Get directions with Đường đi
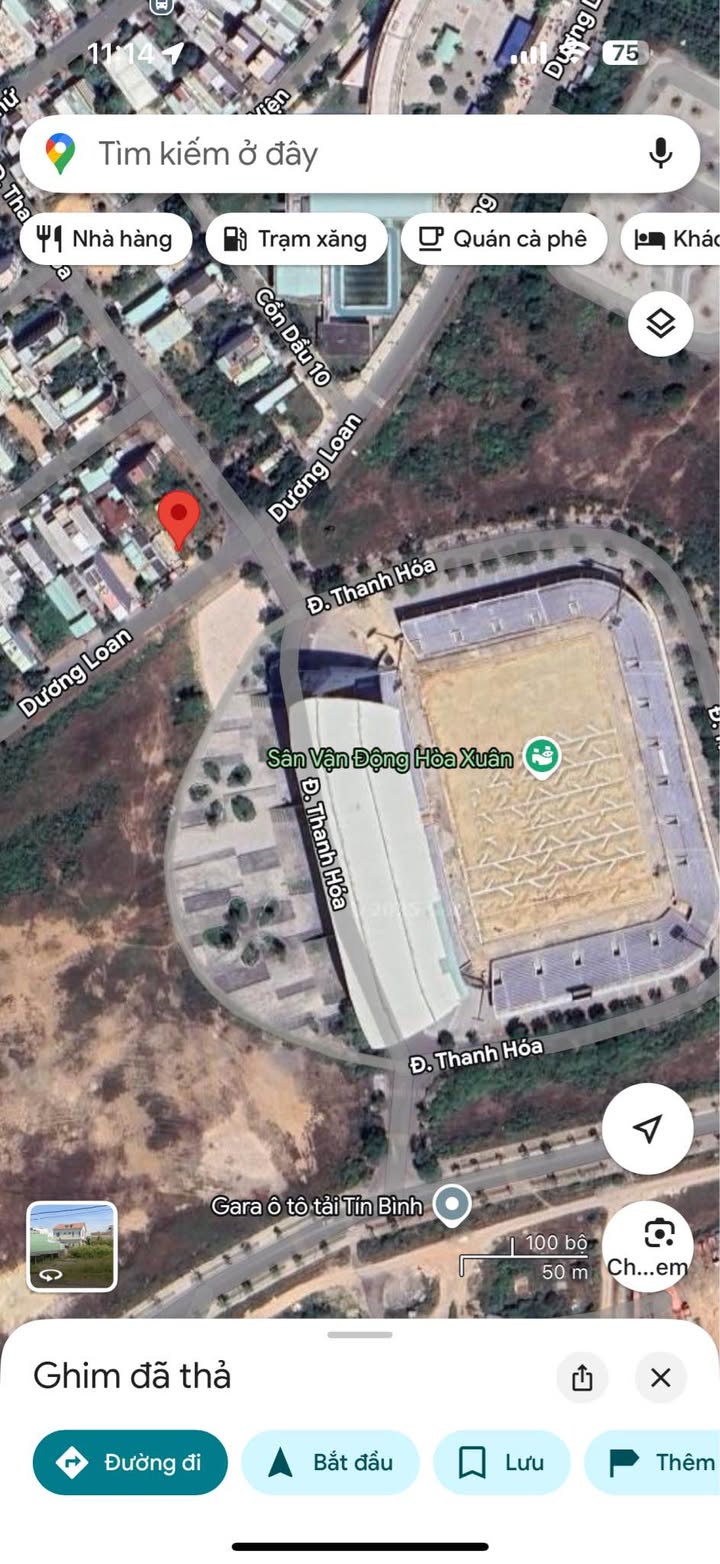720x1564 pixels. coord(130,1462)
